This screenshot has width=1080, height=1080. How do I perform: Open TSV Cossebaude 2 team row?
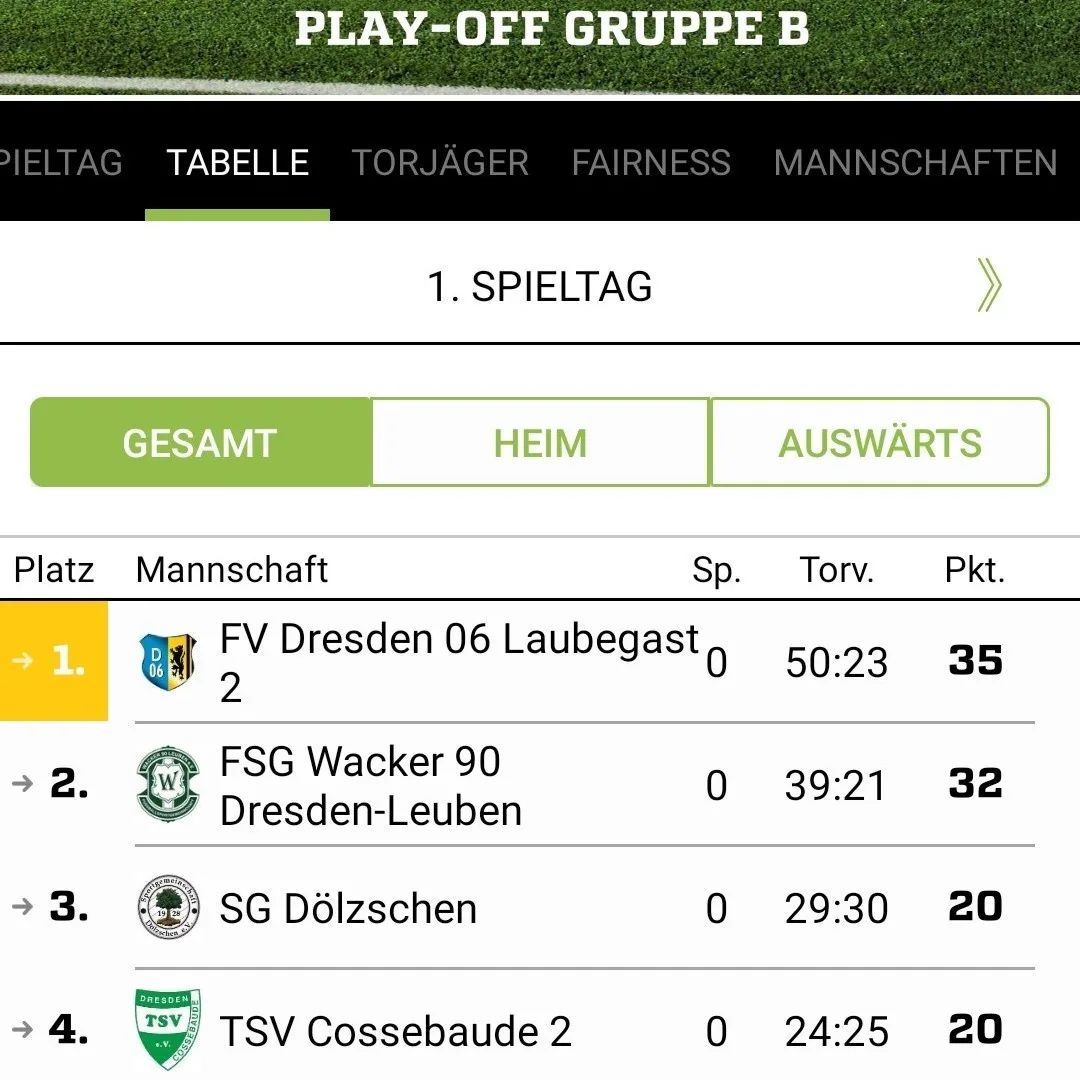(395, 1031)
